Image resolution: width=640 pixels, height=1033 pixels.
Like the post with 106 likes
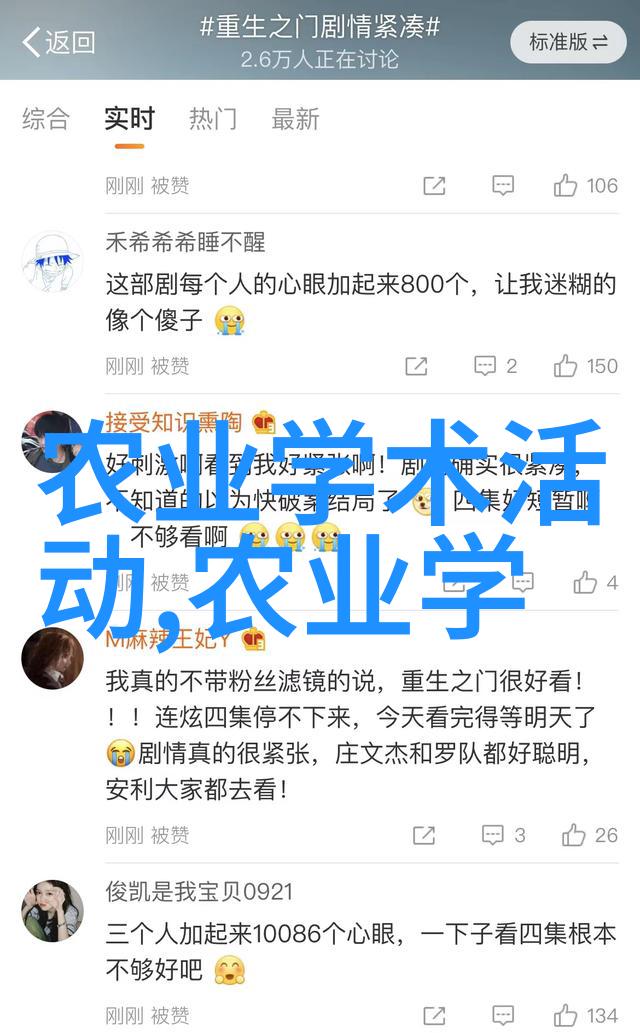[586, 185]
